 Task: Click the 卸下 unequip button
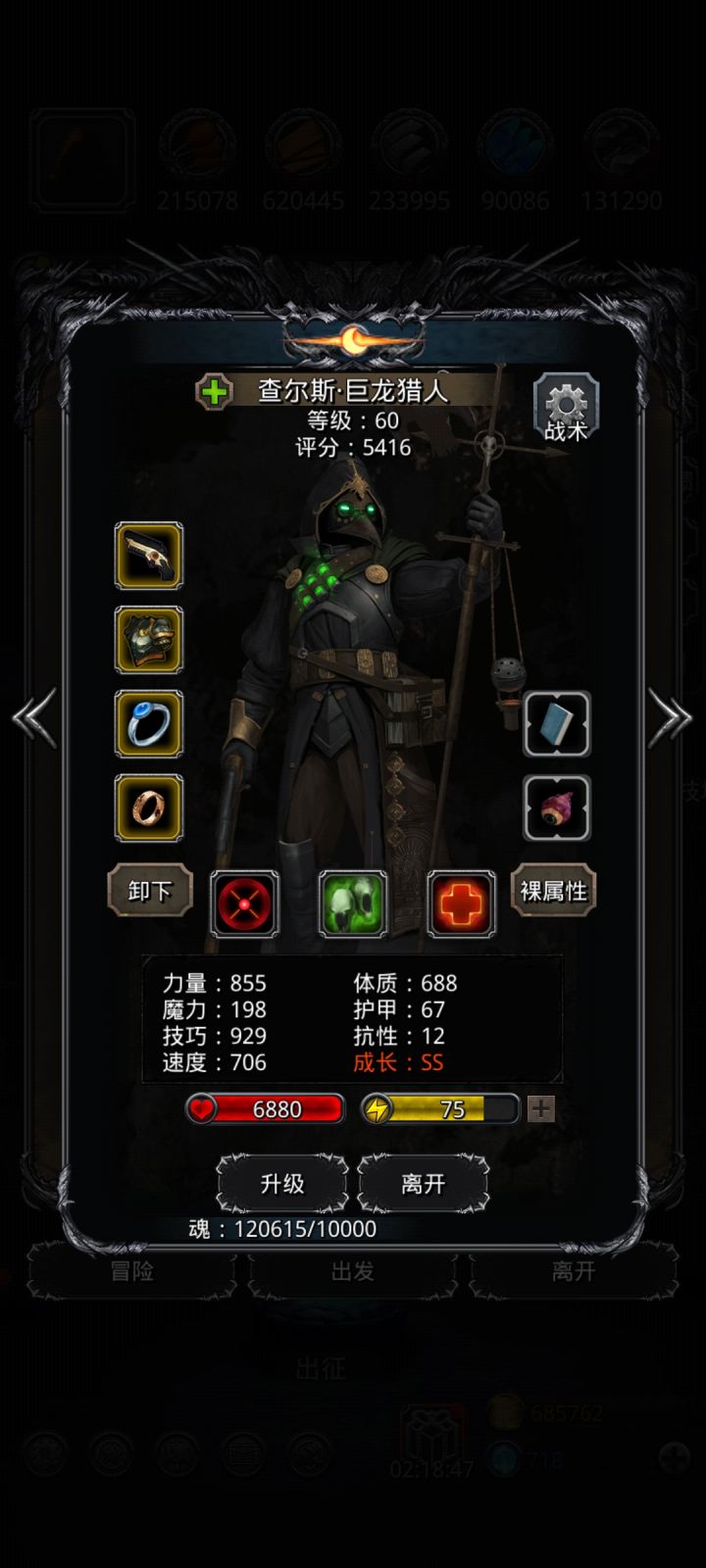click(149, 893)
